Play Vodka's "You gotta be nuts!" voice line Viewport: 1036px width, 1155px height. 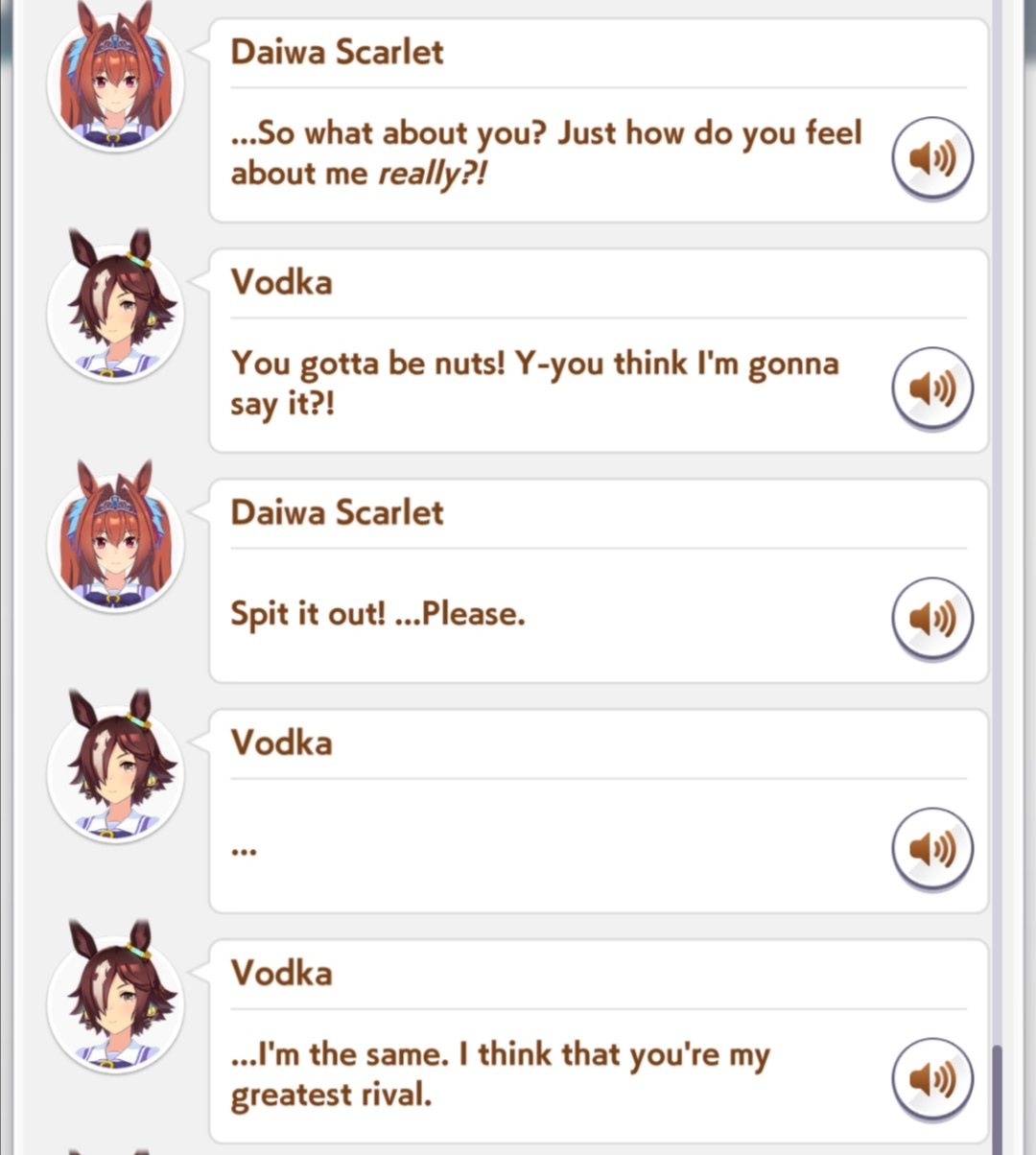(x=932, y=389)
